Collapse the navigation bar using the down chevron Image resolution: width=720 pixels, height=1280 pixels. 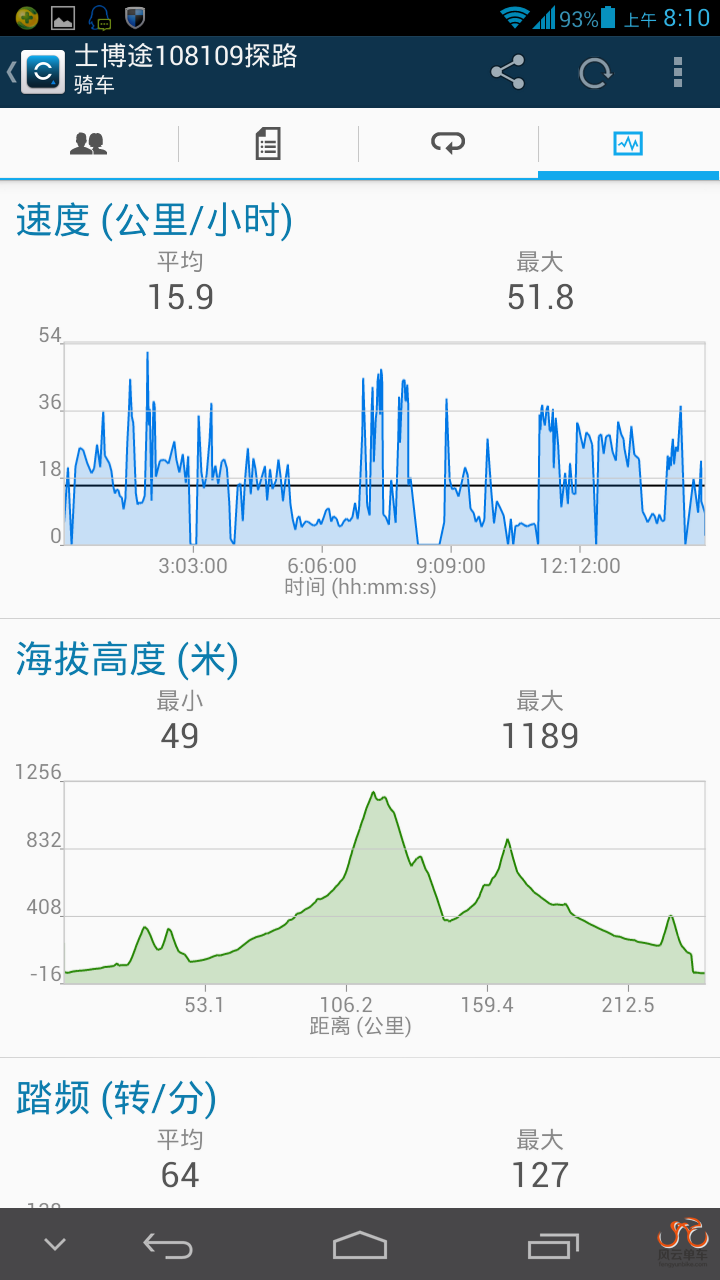click(x=55, y=1246)
